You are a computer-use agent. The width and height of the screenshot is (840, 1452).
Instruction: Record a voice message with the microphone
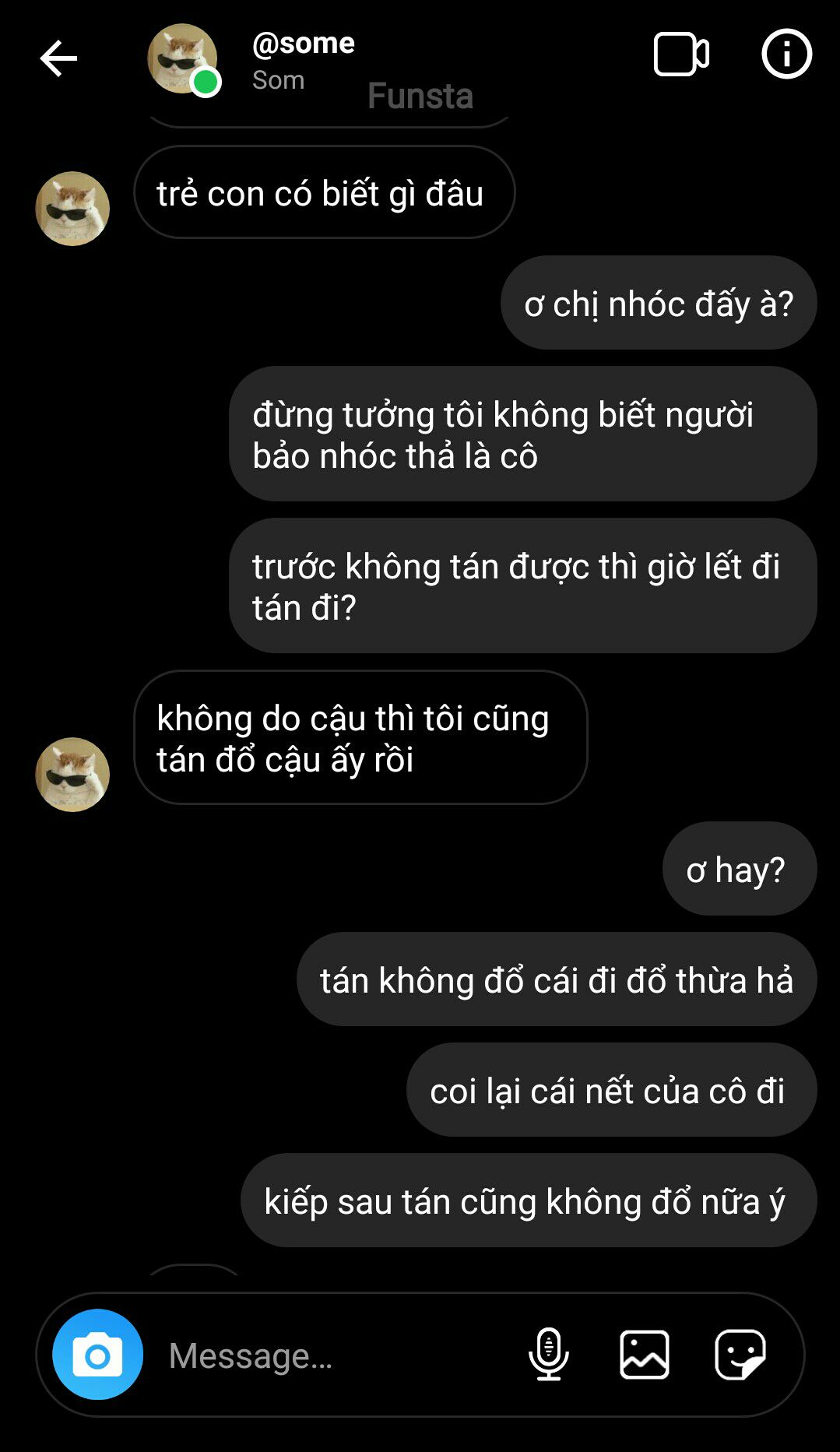tap(549, 1355)
